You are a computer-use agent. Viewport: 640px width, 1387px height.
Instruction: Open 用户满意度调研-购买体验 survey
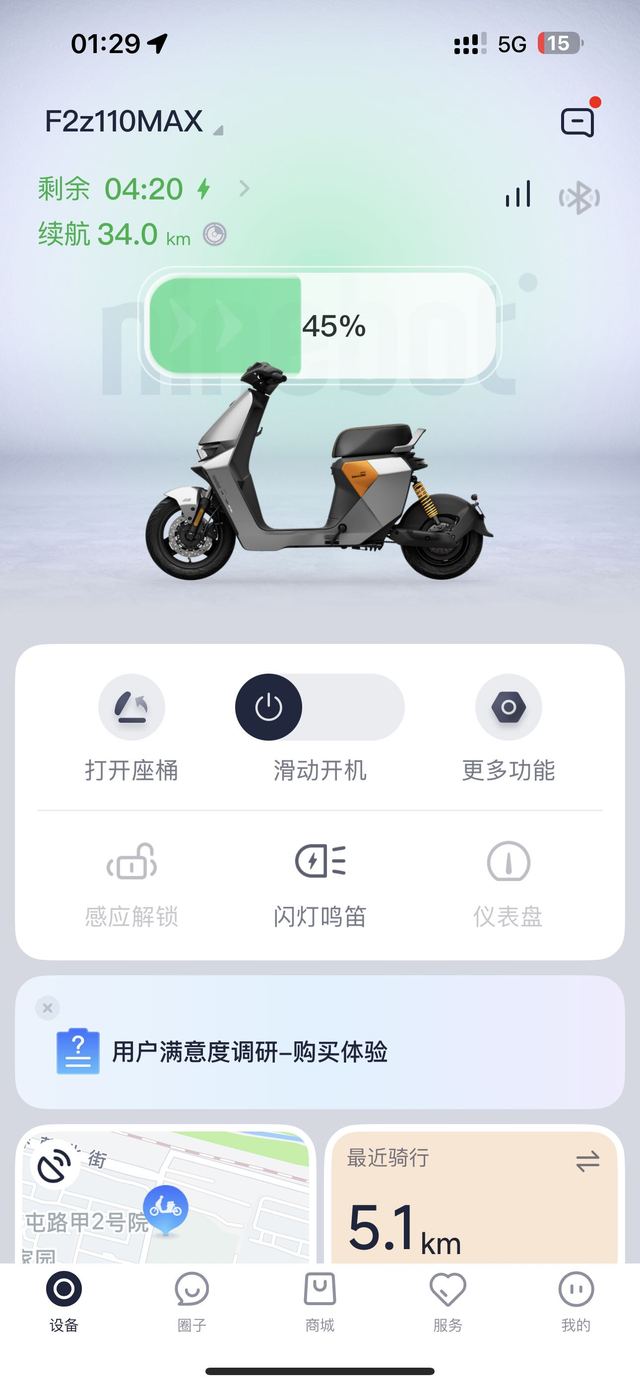250,1052
